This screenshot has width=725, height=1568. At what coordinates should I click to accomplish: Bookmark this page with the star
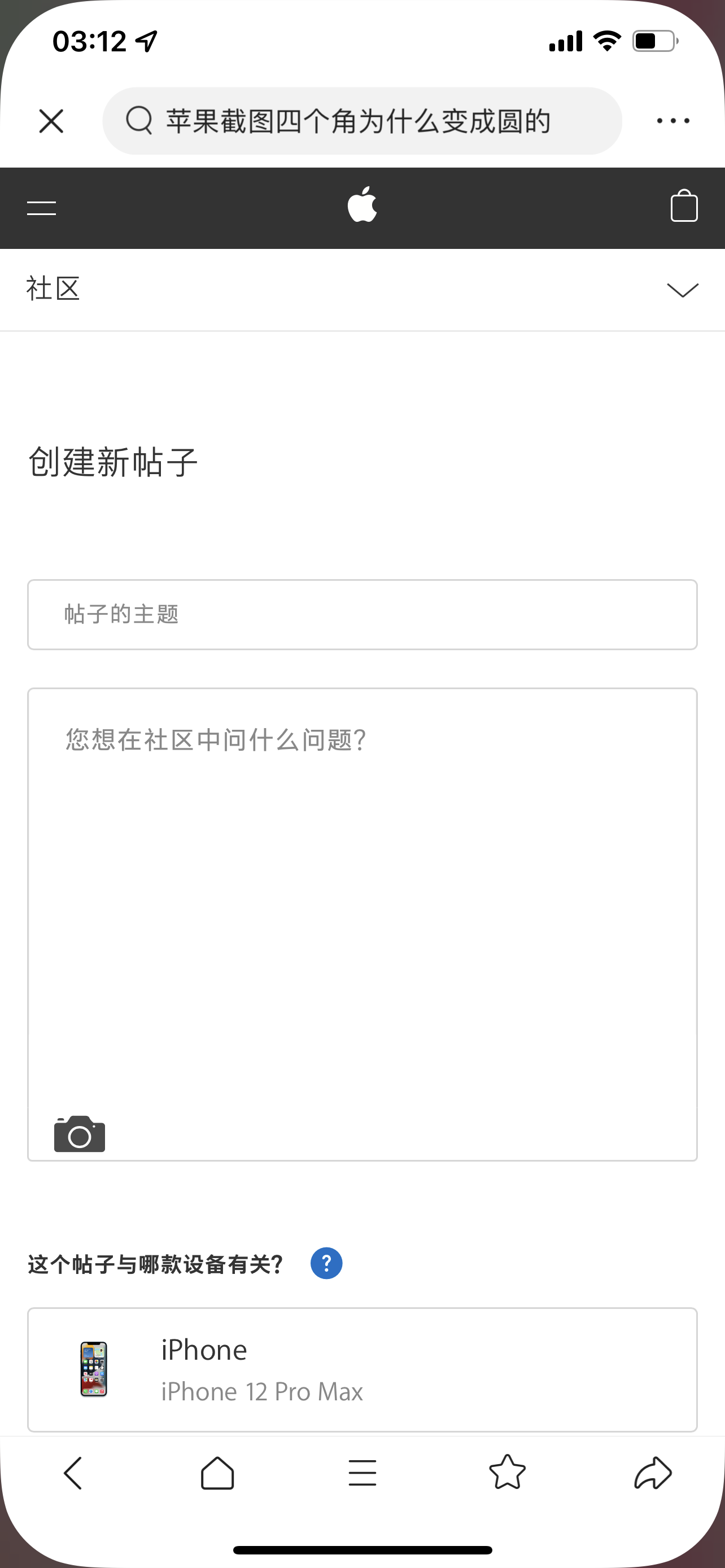coord(507,1473)
